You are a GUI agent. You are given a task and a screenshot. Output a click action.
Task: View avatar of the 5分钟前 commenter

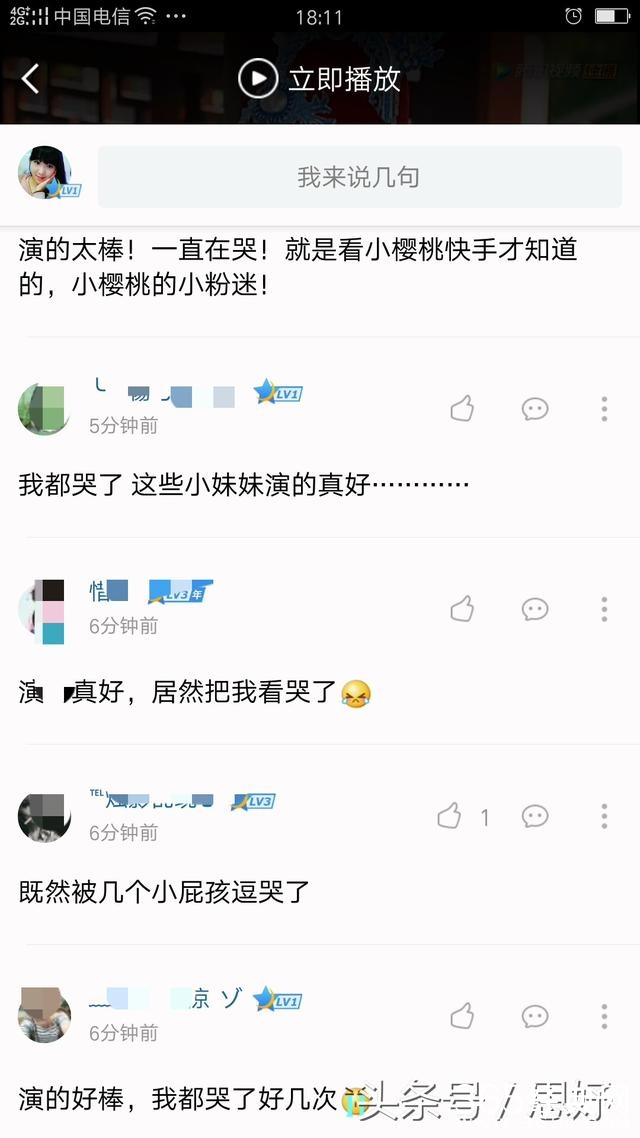pos(44,409)
